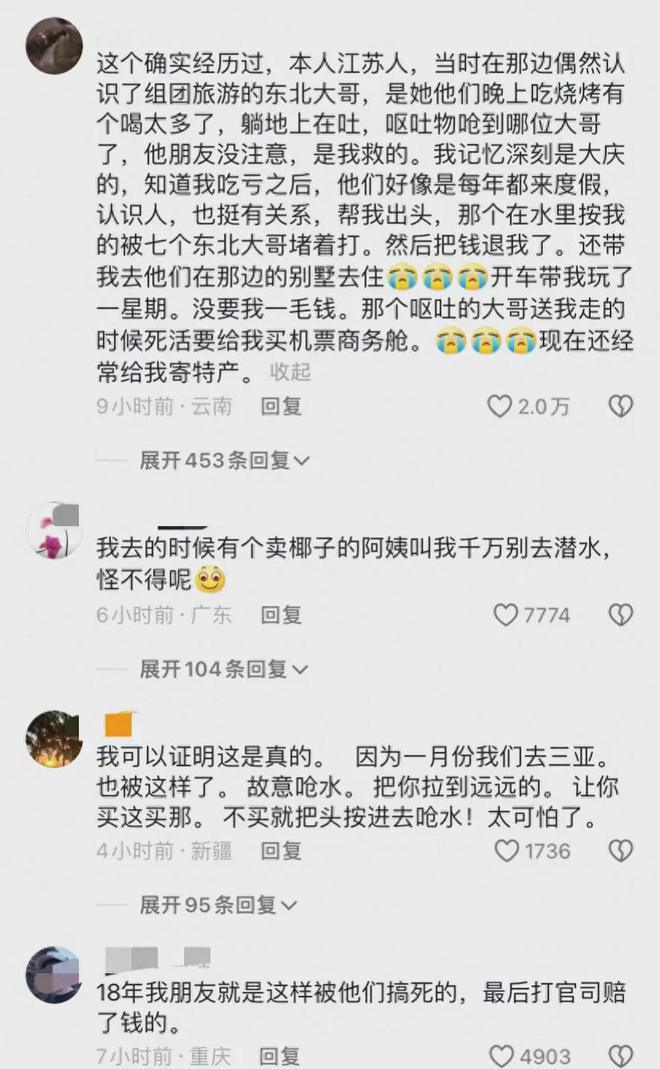Like the coconut seller comment
This screenshot has width=660, height=1069.
pos(506,615)
